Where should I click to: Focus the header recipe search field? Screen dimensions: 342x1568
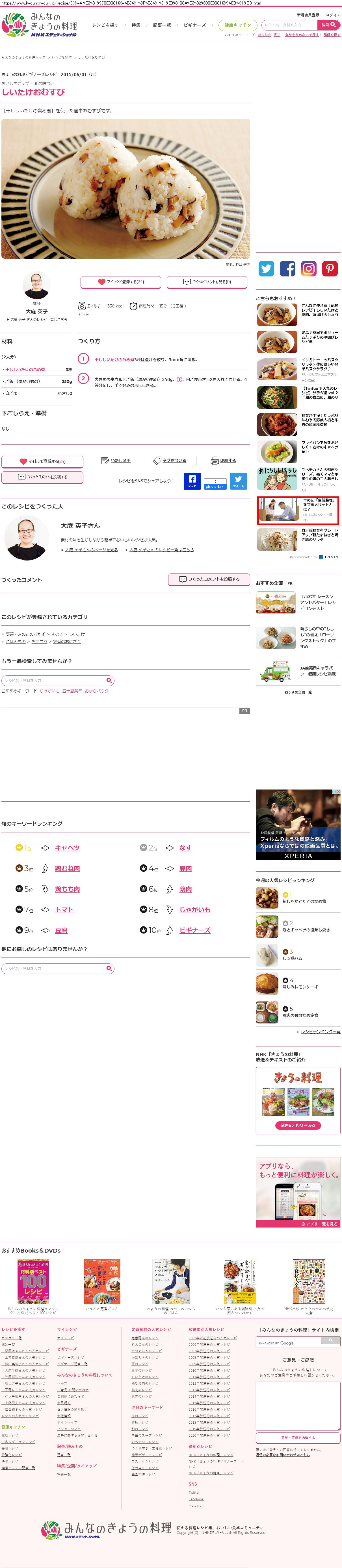pos(289,25)
